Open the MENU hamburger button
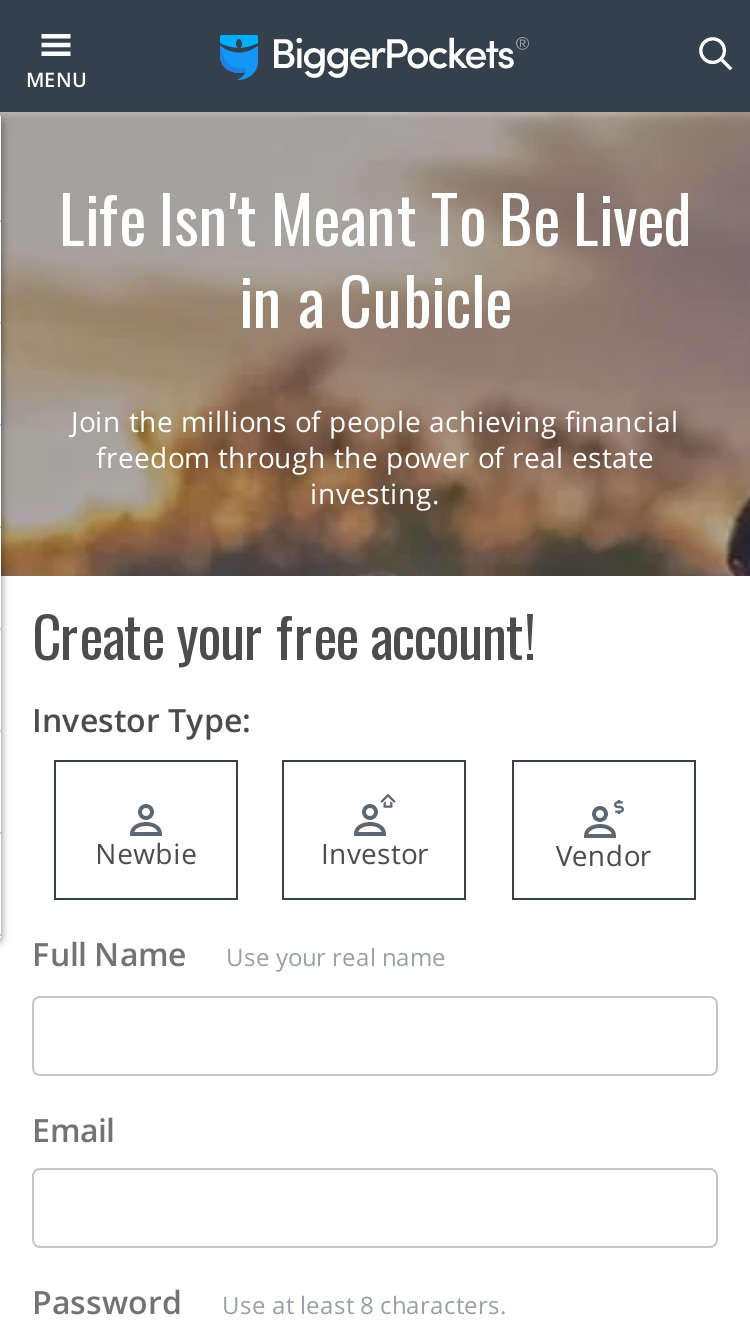The image size is (750, 1334). pyautogui.click(x=56, y=60)
